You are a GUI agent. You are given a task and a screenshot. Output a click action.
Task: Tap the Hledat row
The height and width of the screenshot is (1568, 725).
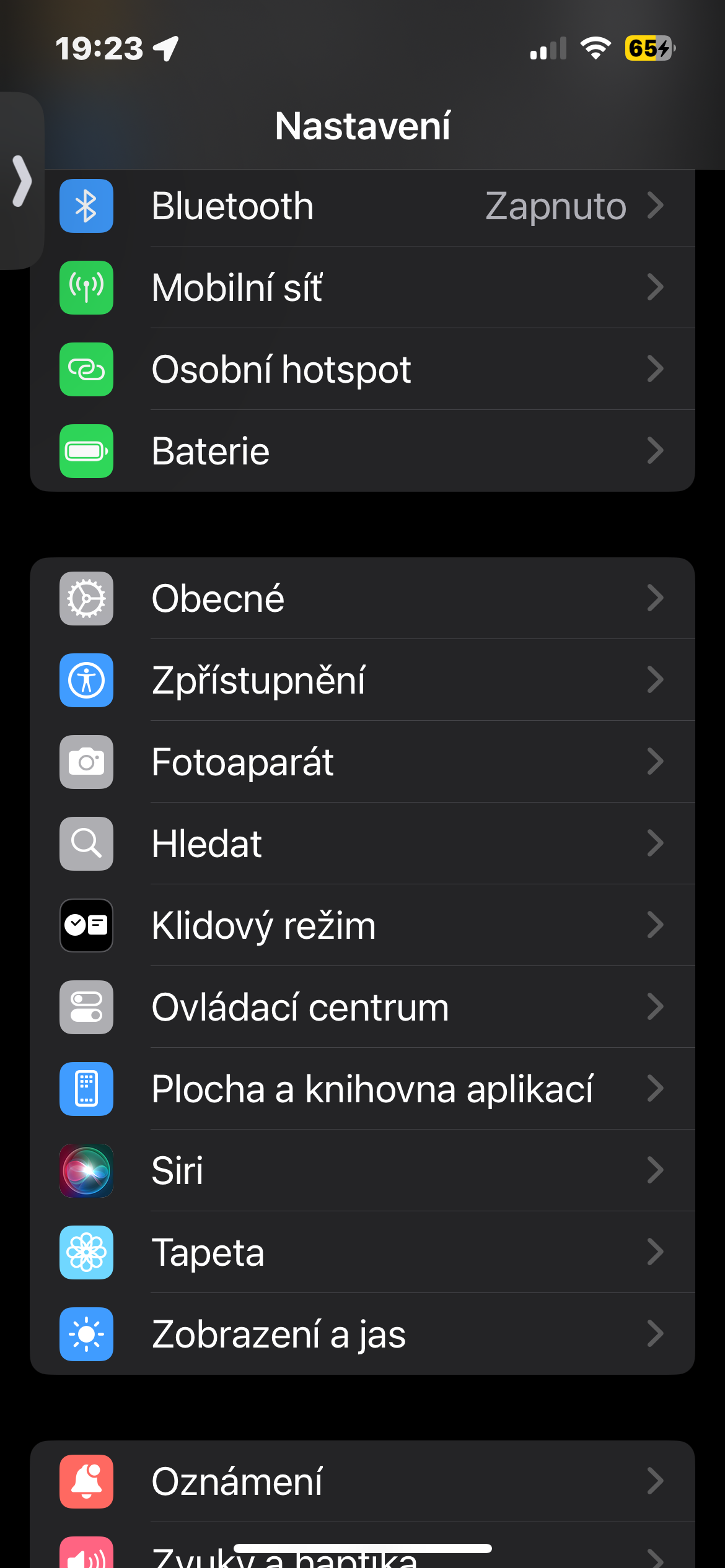tap(362, 844)
